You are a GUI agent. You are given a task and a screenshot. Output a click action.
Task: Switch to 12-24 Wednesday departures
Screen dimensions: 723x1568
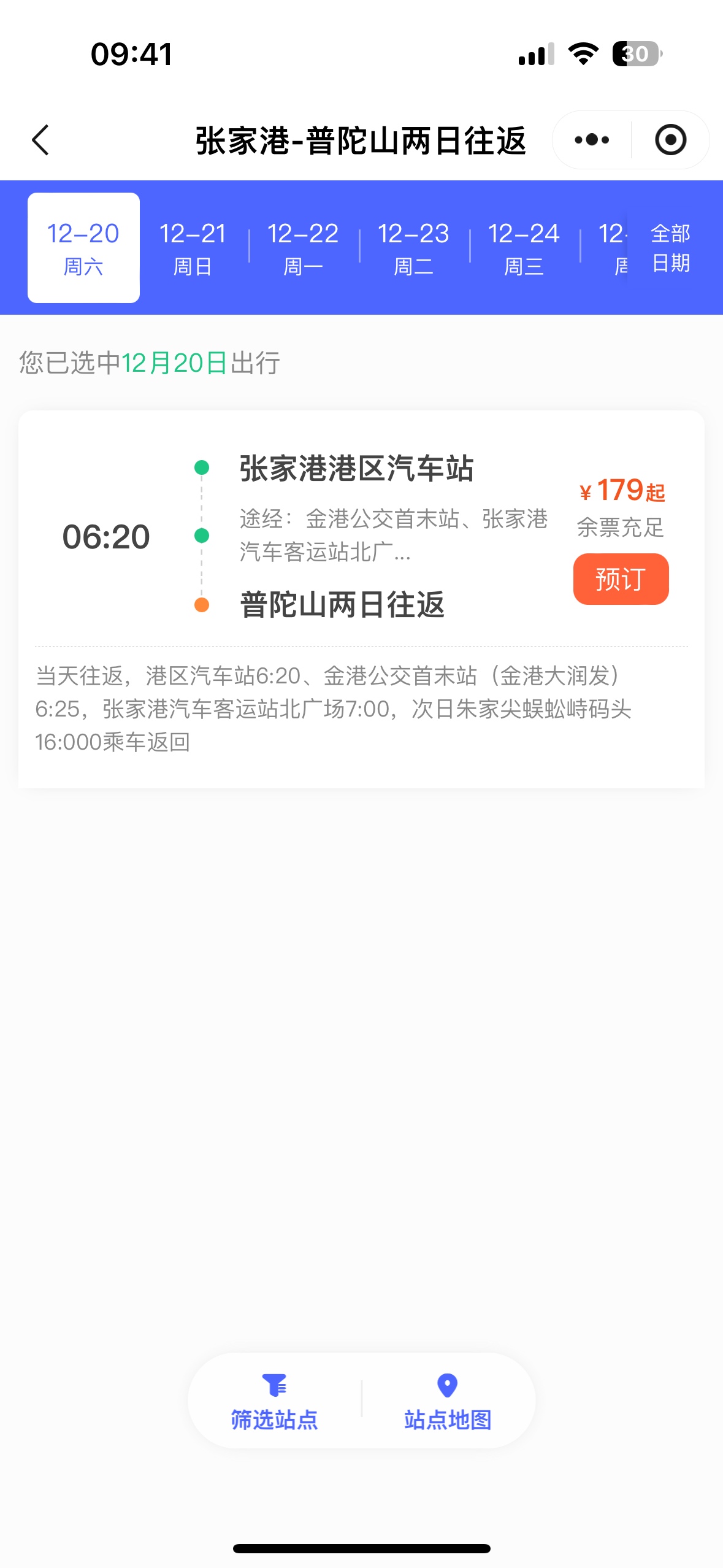[x=524, y=248]
